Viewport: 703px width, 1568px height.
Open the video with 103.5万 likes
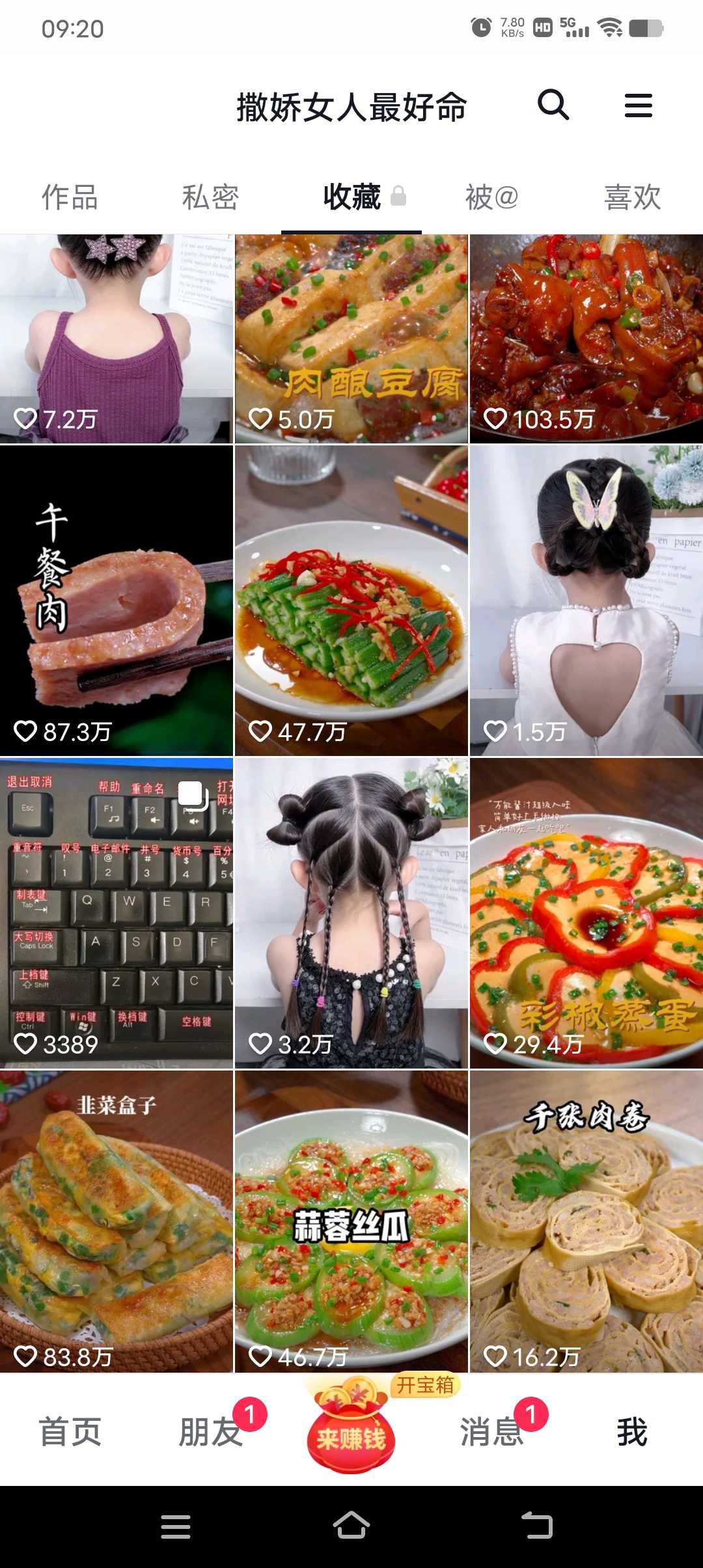point(586,339)
